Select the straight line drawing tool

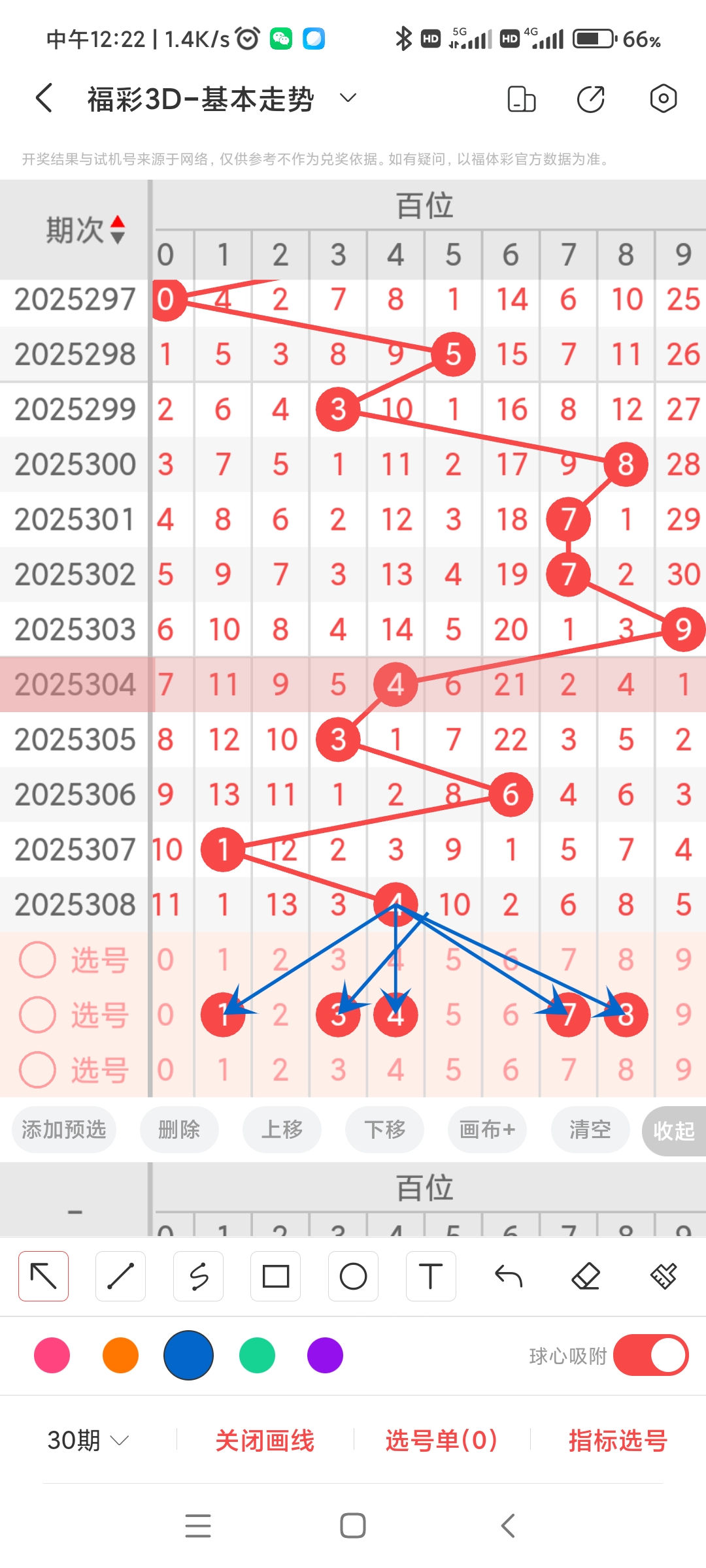pos(120,1275)
